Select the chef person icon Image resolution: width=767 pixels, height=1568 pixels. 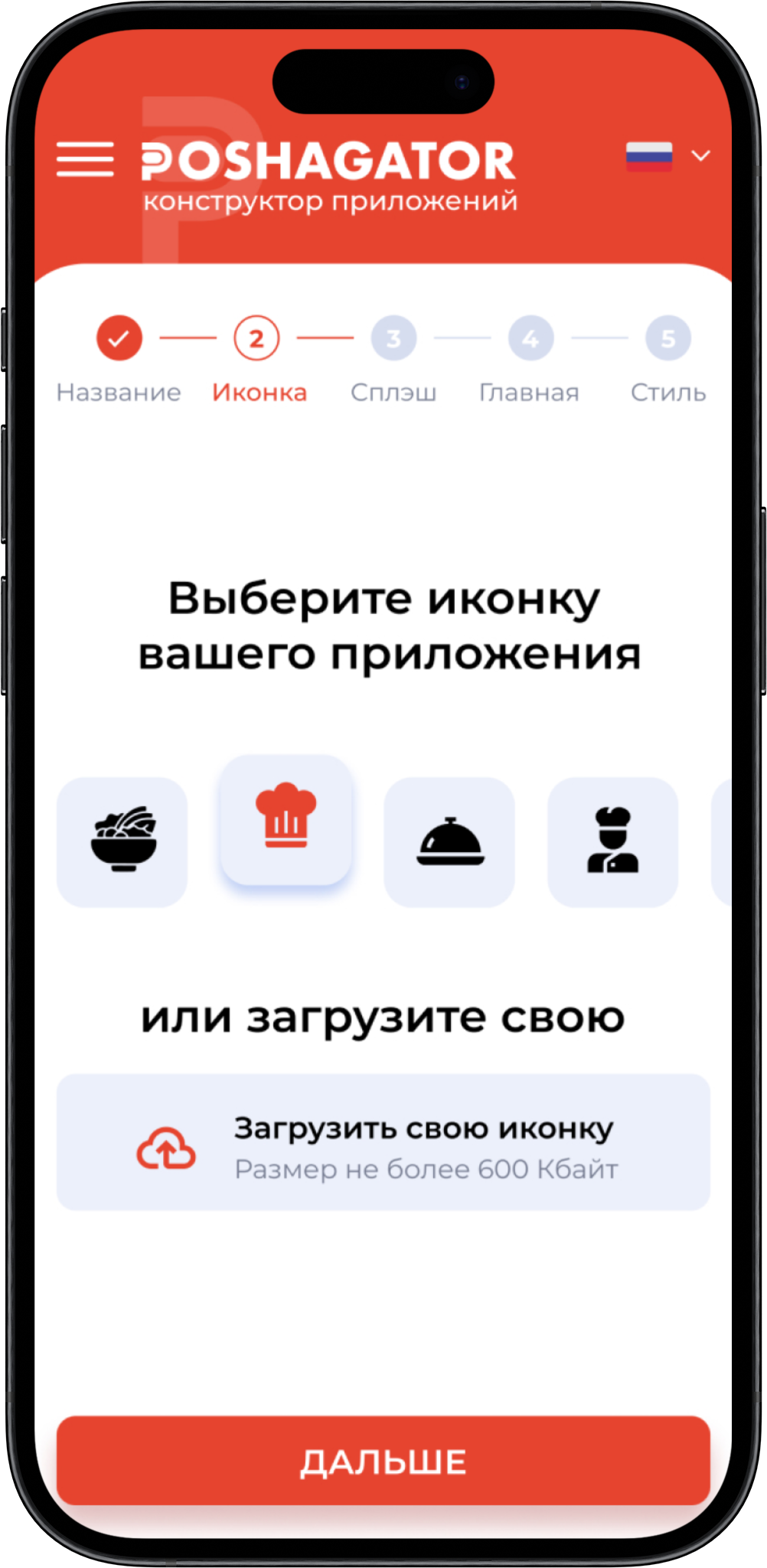click(x=613, y=842)
